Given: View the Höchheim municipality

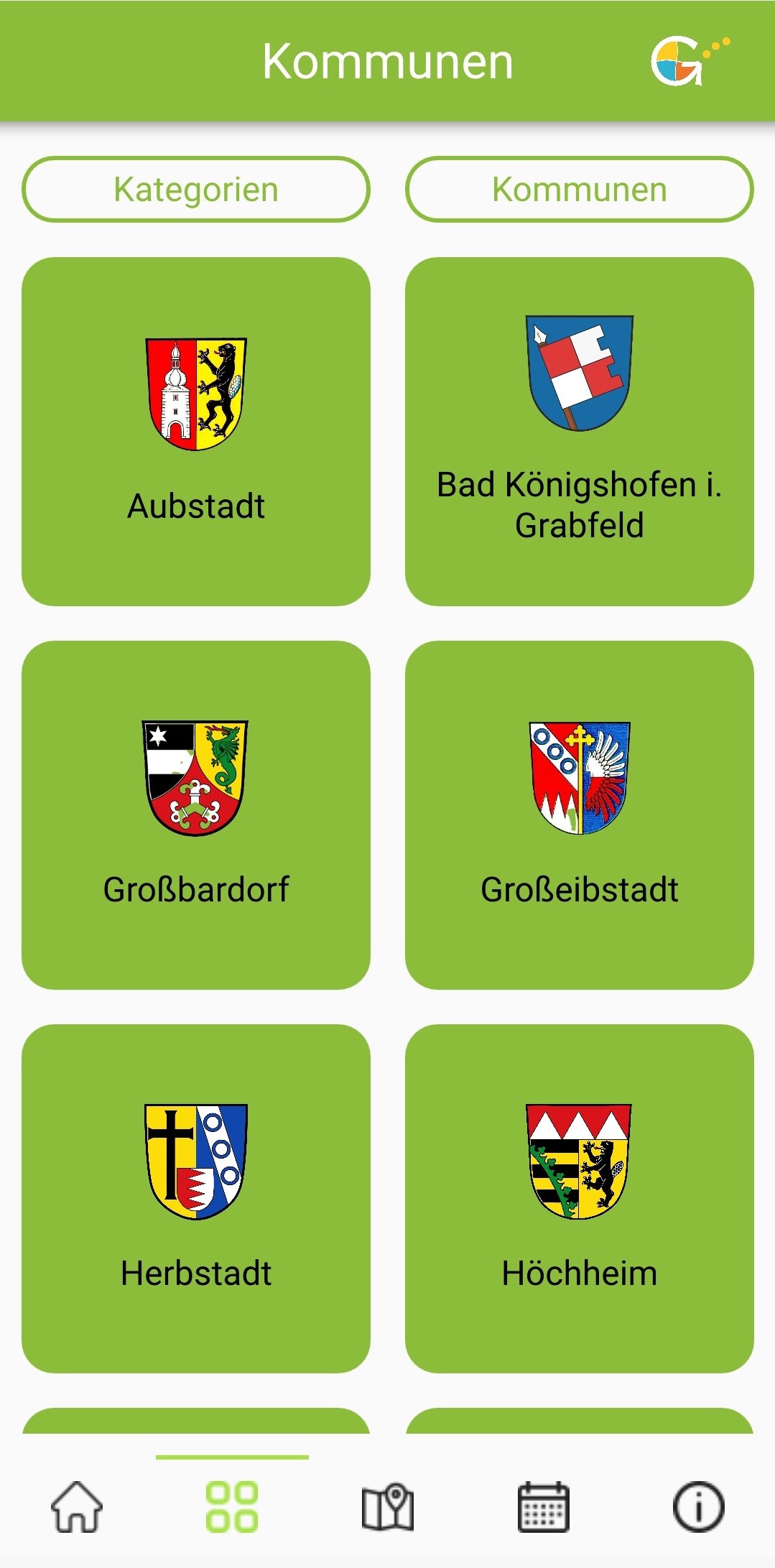Looking at the screenshot, I should (x=579, y=1198).
